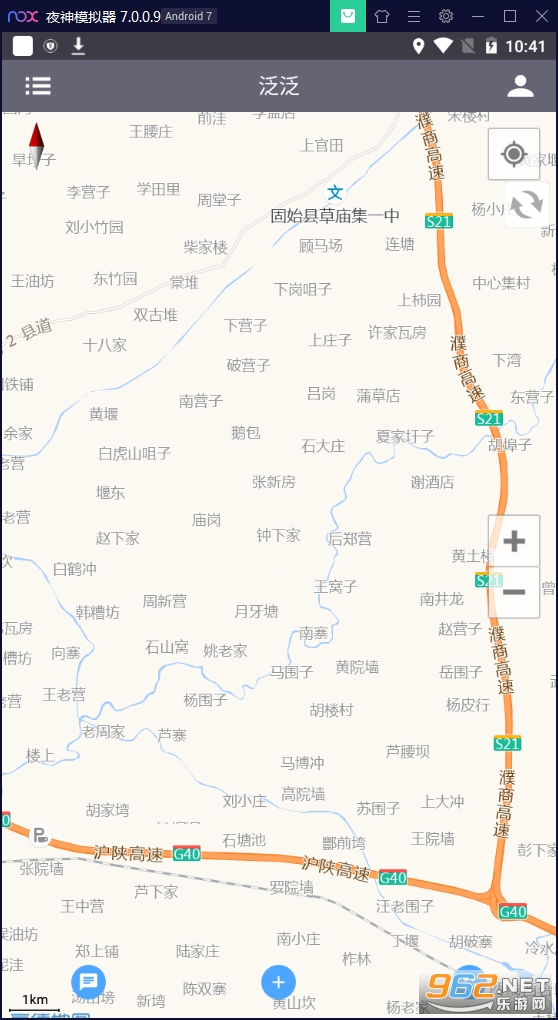Center map on my location
This screenshot has width=558, height=1020.
pos(514,154)
